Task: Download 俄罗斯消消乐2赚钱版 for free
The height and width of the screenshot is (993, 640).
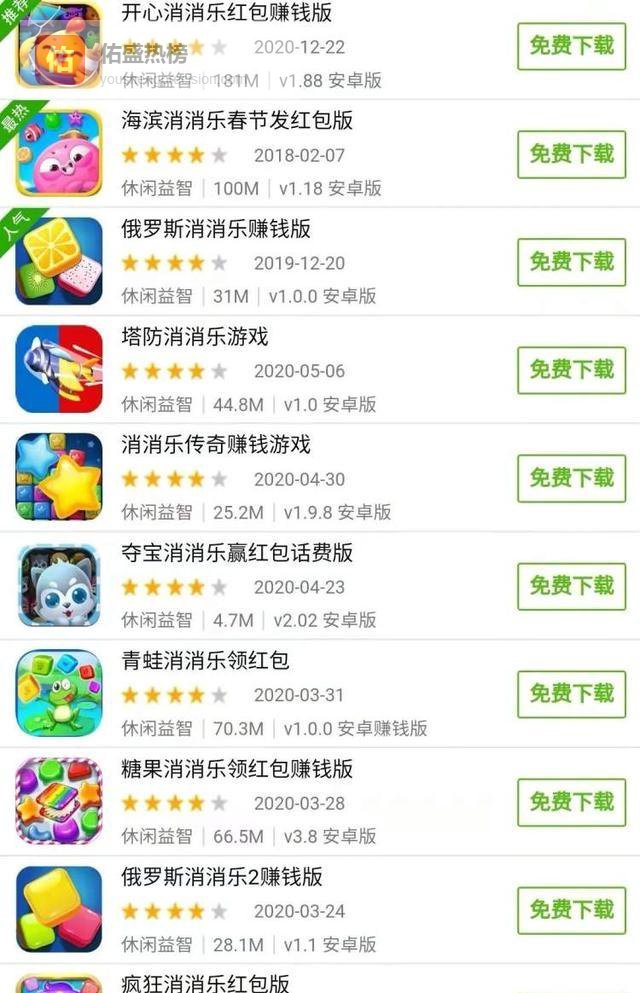Action: 571,910
